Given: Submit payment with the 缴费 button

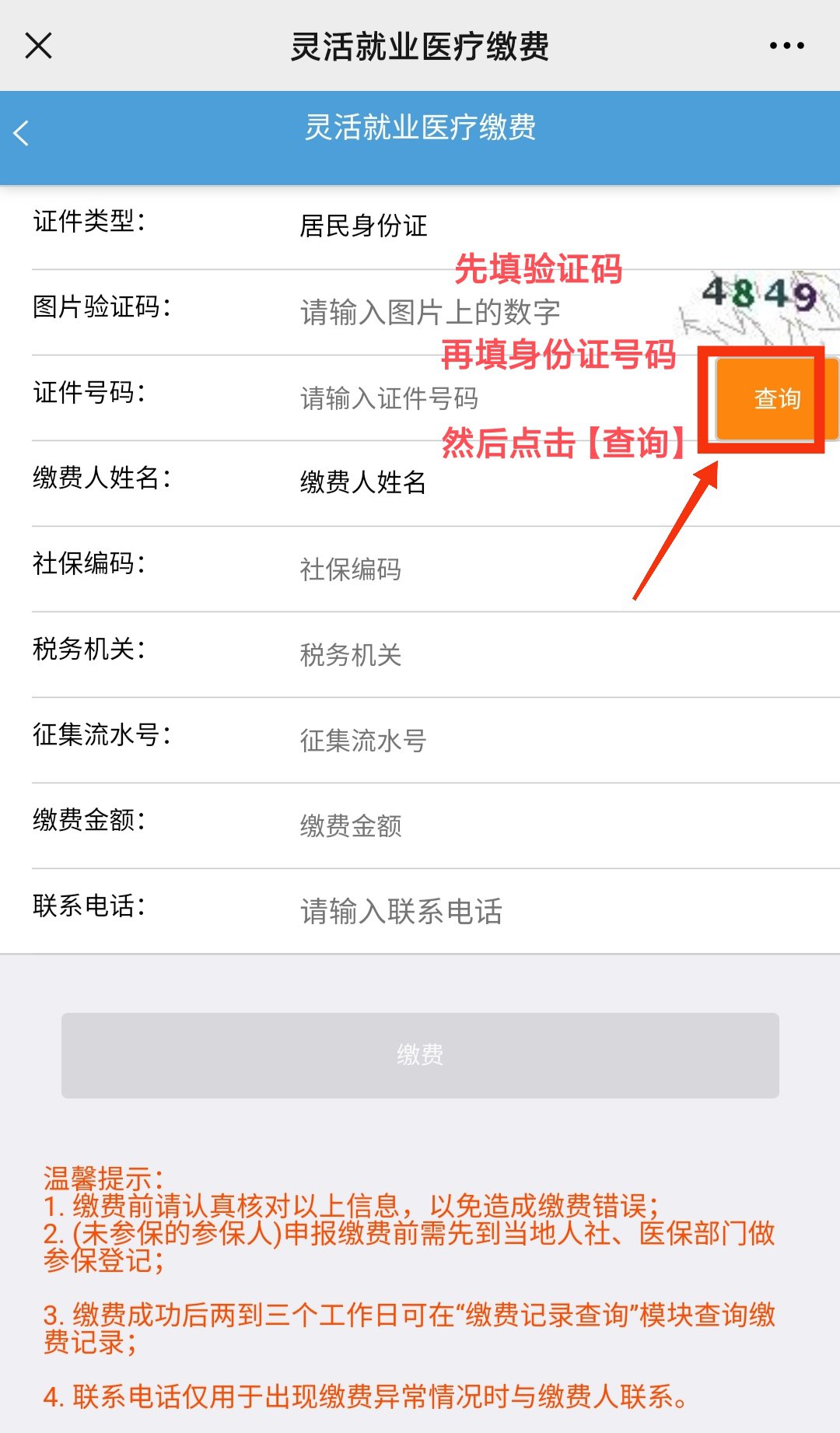Looking at the screenshot, I should 420,1055.
